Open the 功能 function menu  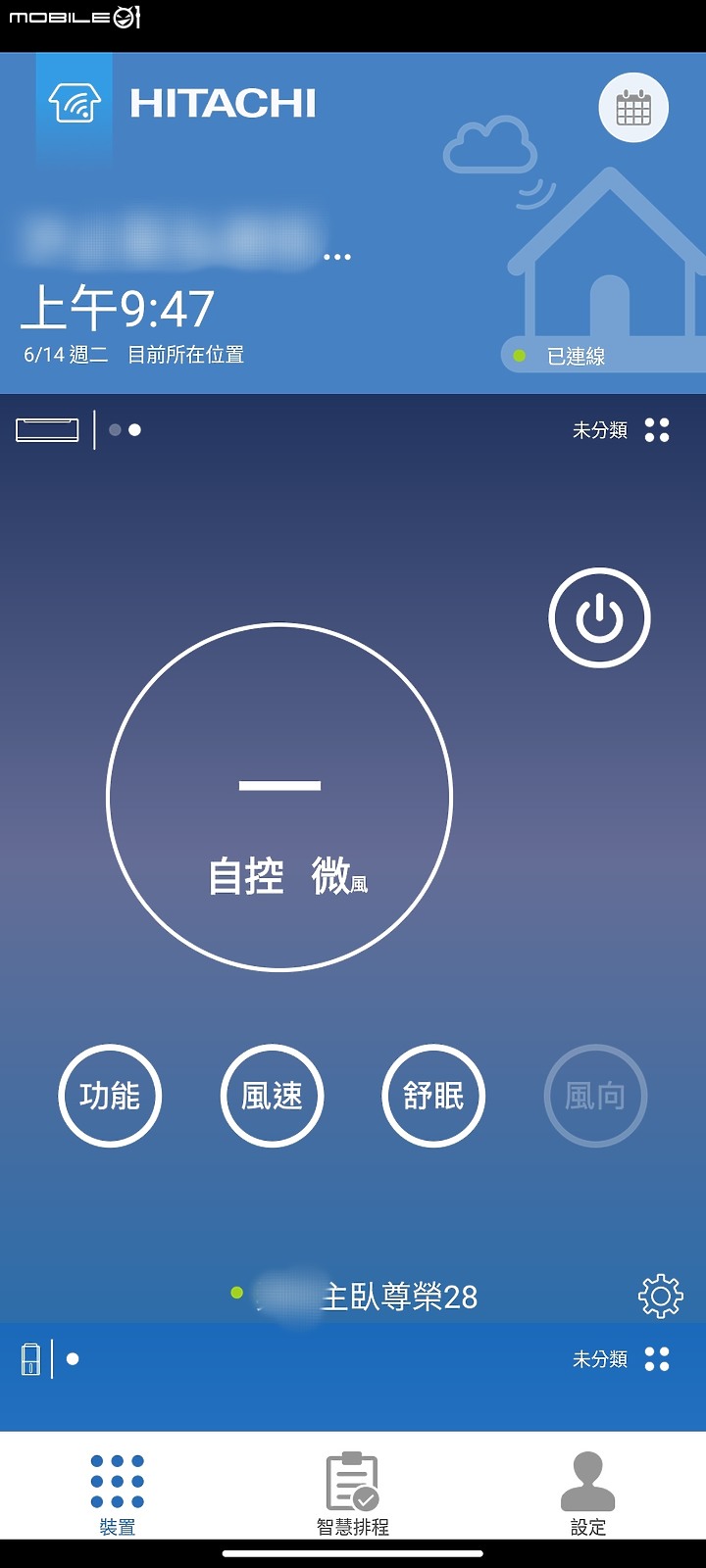[110, 1096]
